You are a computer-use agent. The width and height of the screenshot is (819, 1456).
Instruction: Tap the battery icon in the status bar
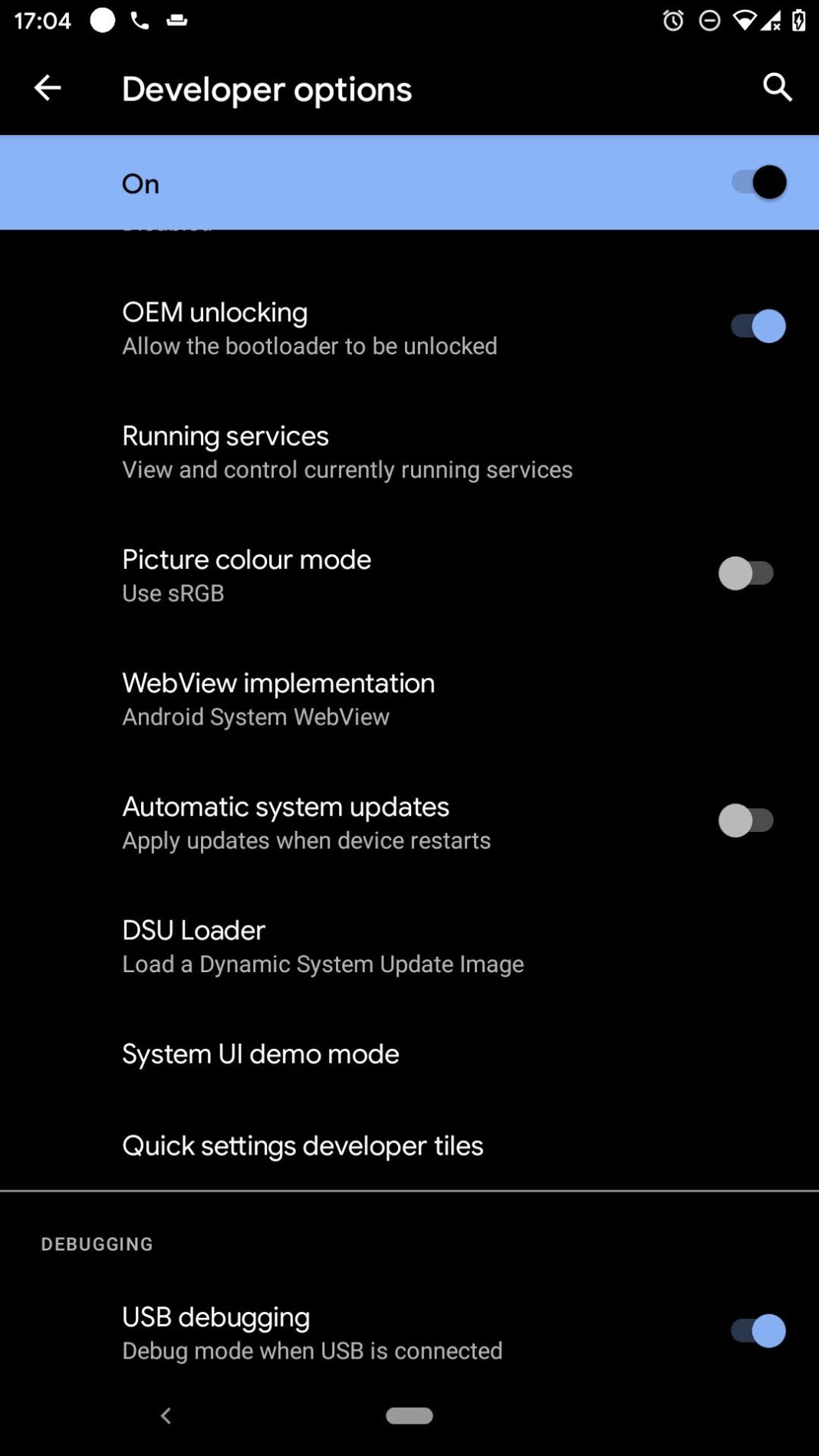[x=800, y=21]
